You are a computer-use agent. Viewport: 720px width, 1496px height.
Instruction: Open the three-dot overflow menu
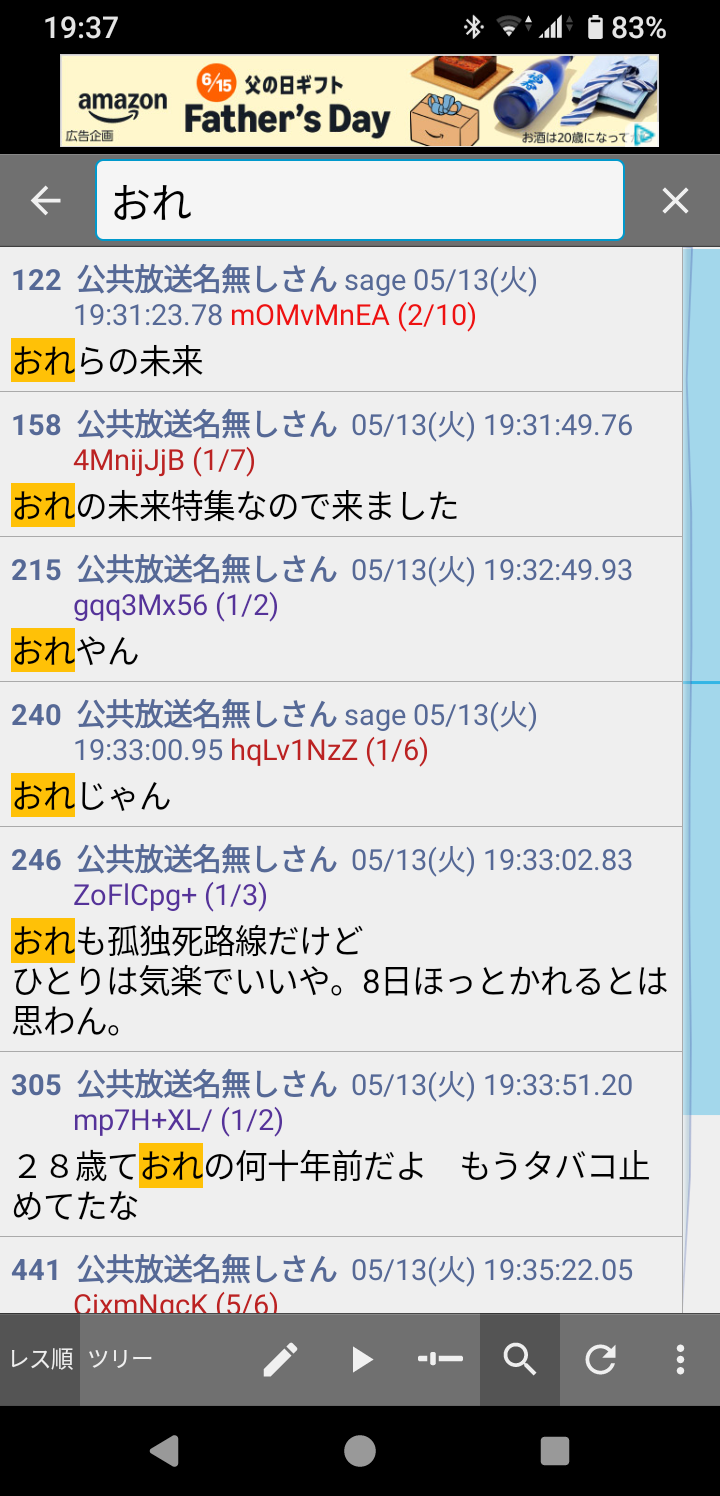(680, 1359)
